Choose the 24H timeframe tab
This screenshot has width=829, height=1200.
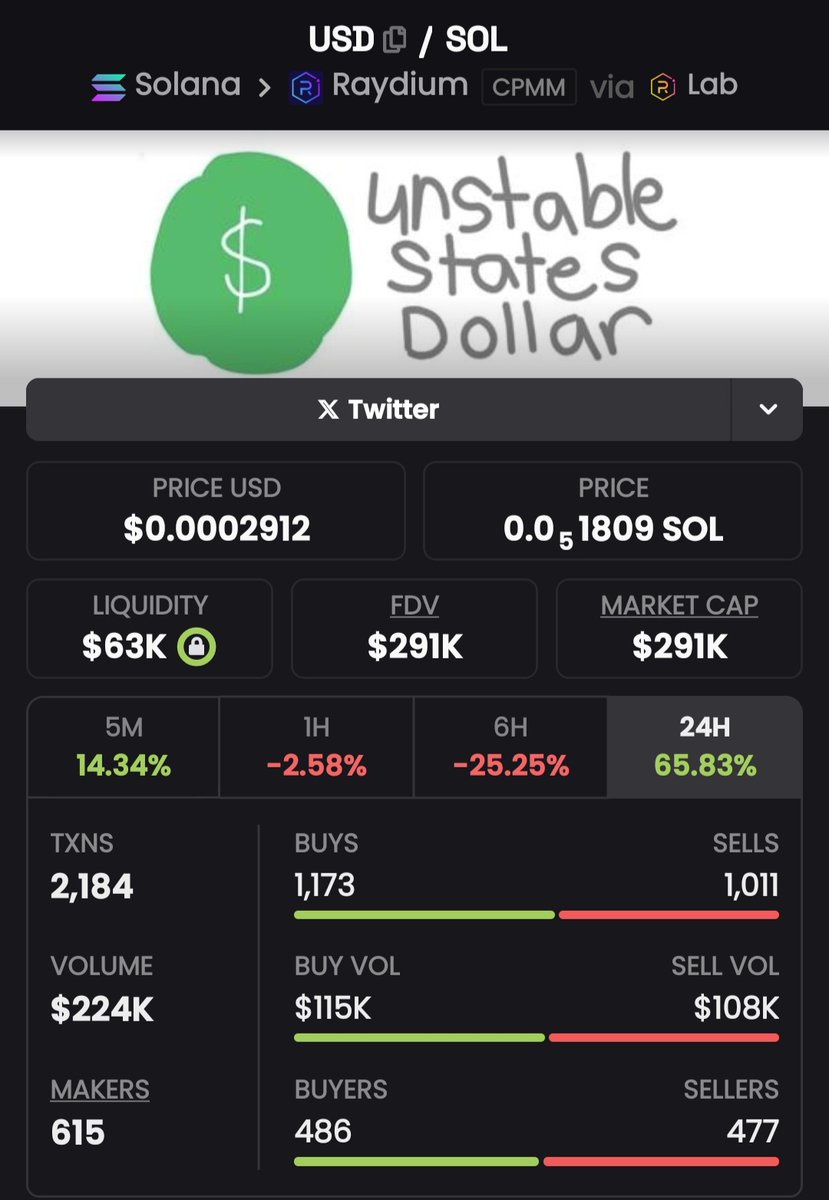(704, 747)
